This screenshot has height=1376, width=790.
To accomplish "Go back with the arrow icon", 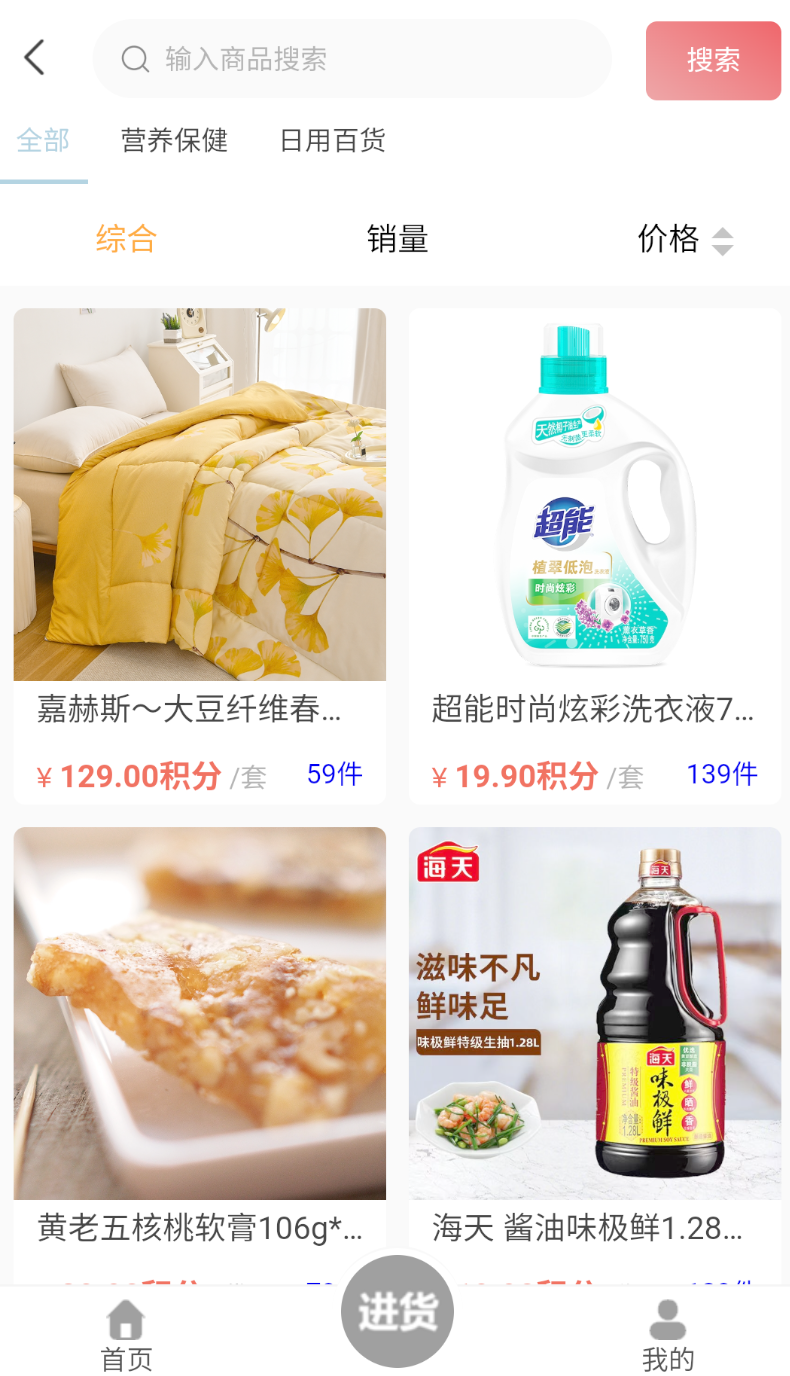I will 35,58.
